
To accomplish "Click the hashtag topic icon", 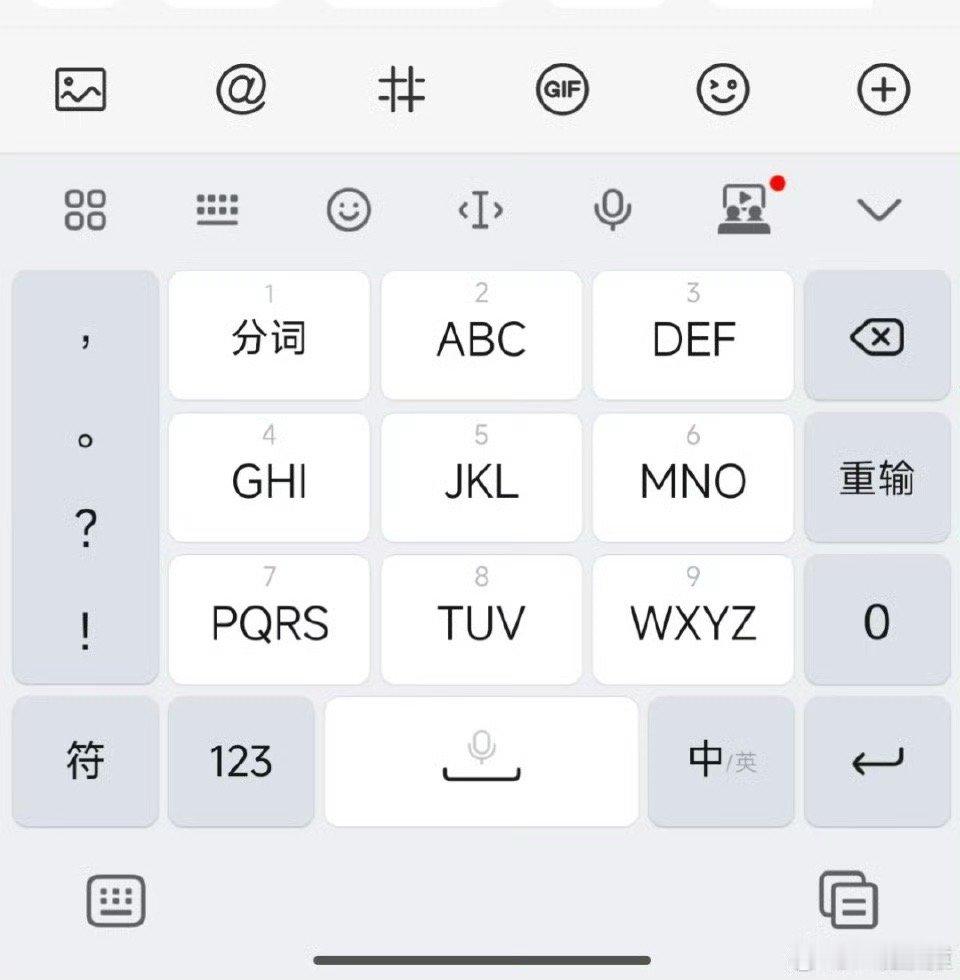I will click(402, 89).
